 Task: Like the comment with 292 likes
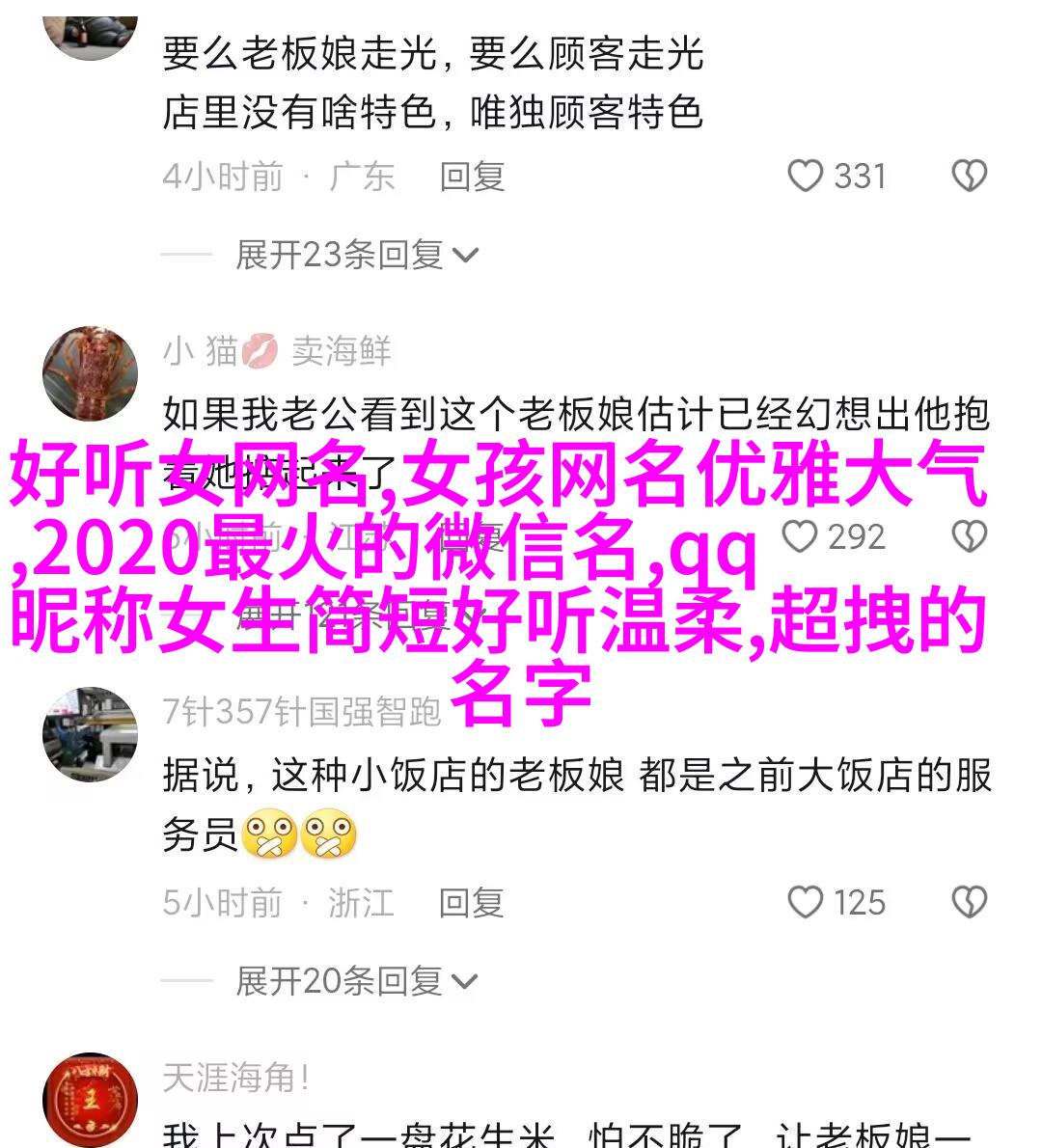[x=801, y=537]
